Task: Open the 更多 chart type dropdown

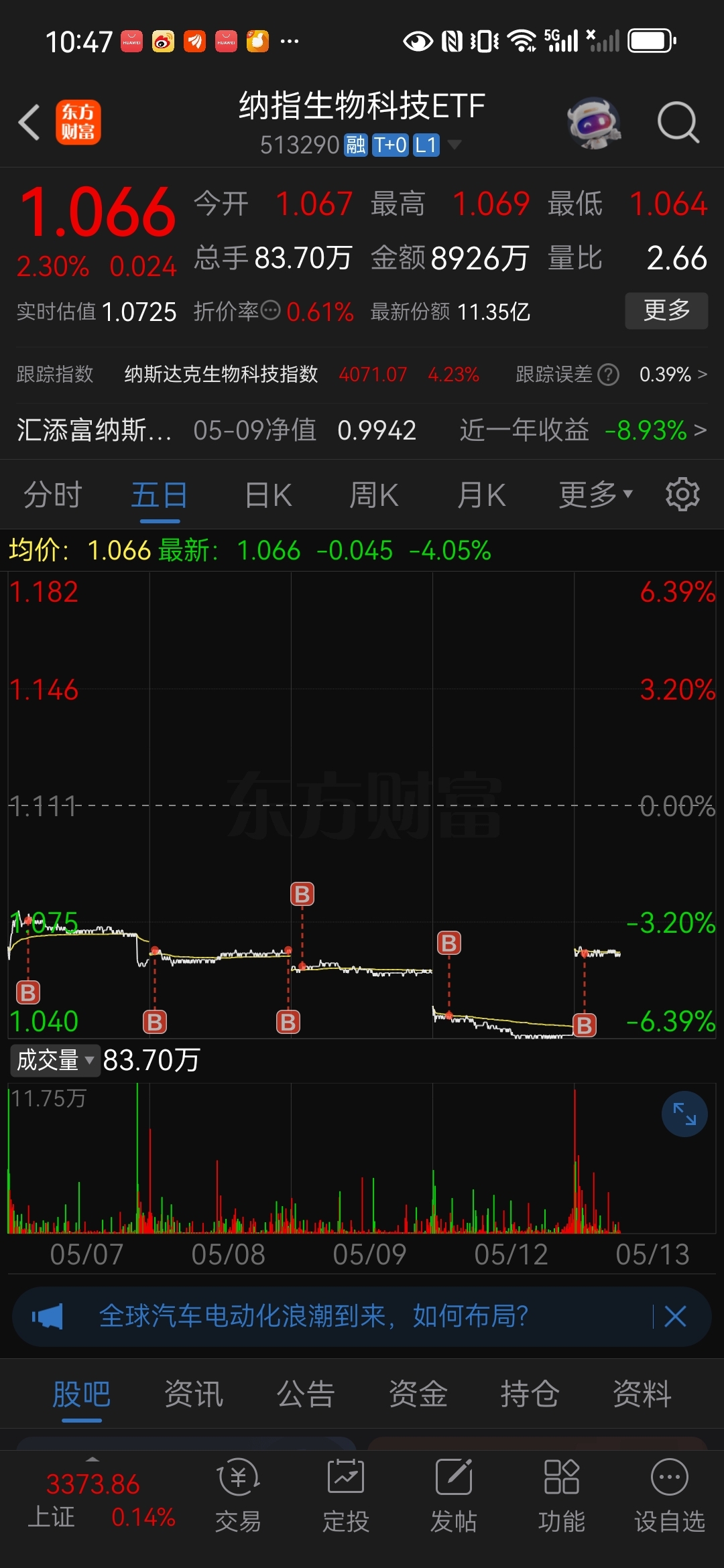Action: [x=595, y=494]
